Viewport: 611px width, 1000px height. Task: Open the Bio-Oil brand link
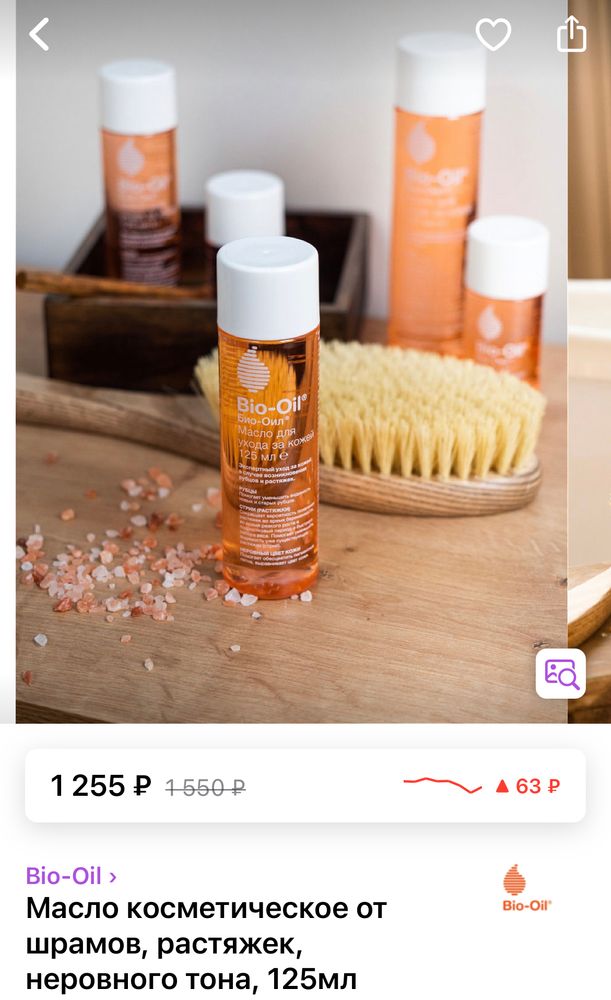pyautogui.click(x=71, y=876)
